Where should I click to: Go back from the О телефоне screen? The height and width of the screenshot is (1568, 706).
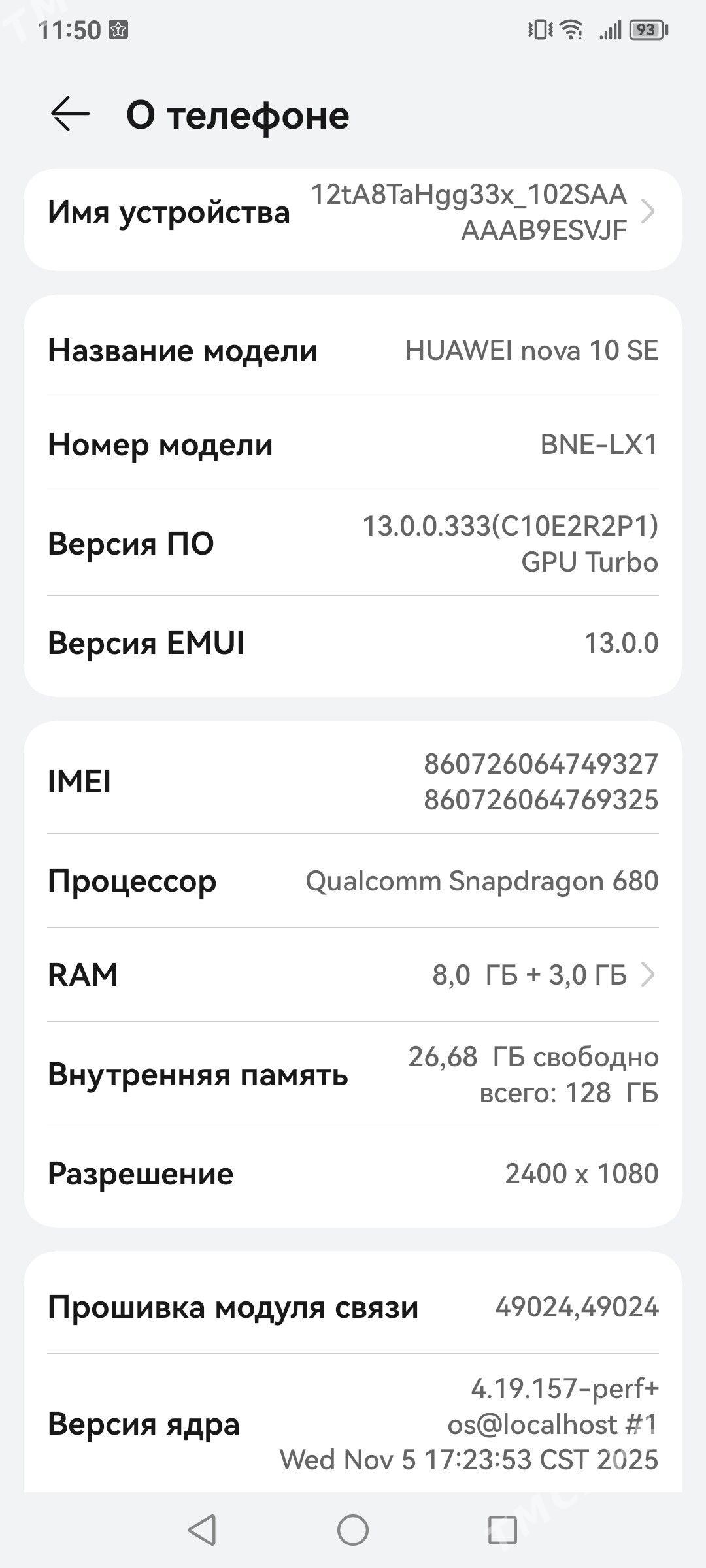pyautogui.click(x=70, y=114)
